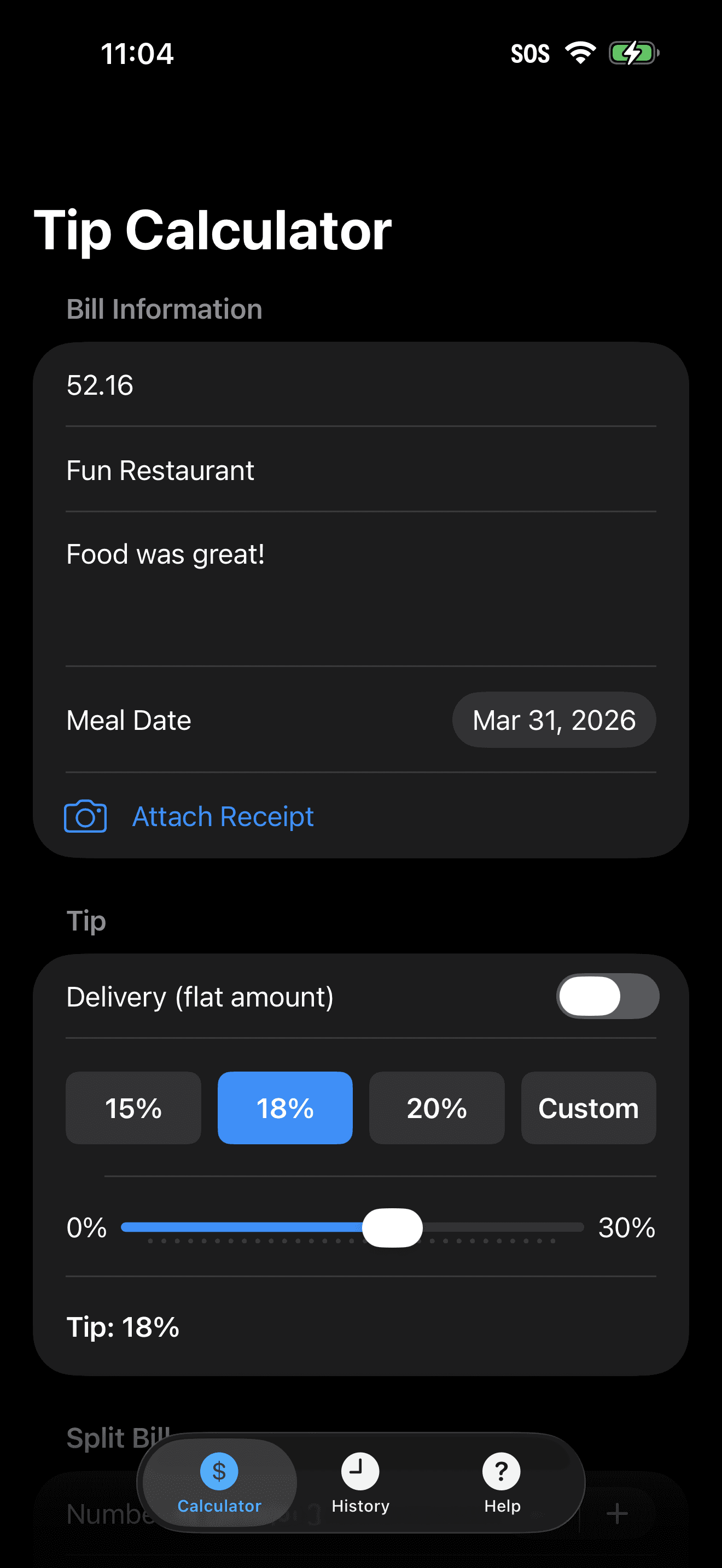This screenshot has width=722, height=1568.
Task: Tap the Mar 31, 2026 date button
Action: [554, 719]
